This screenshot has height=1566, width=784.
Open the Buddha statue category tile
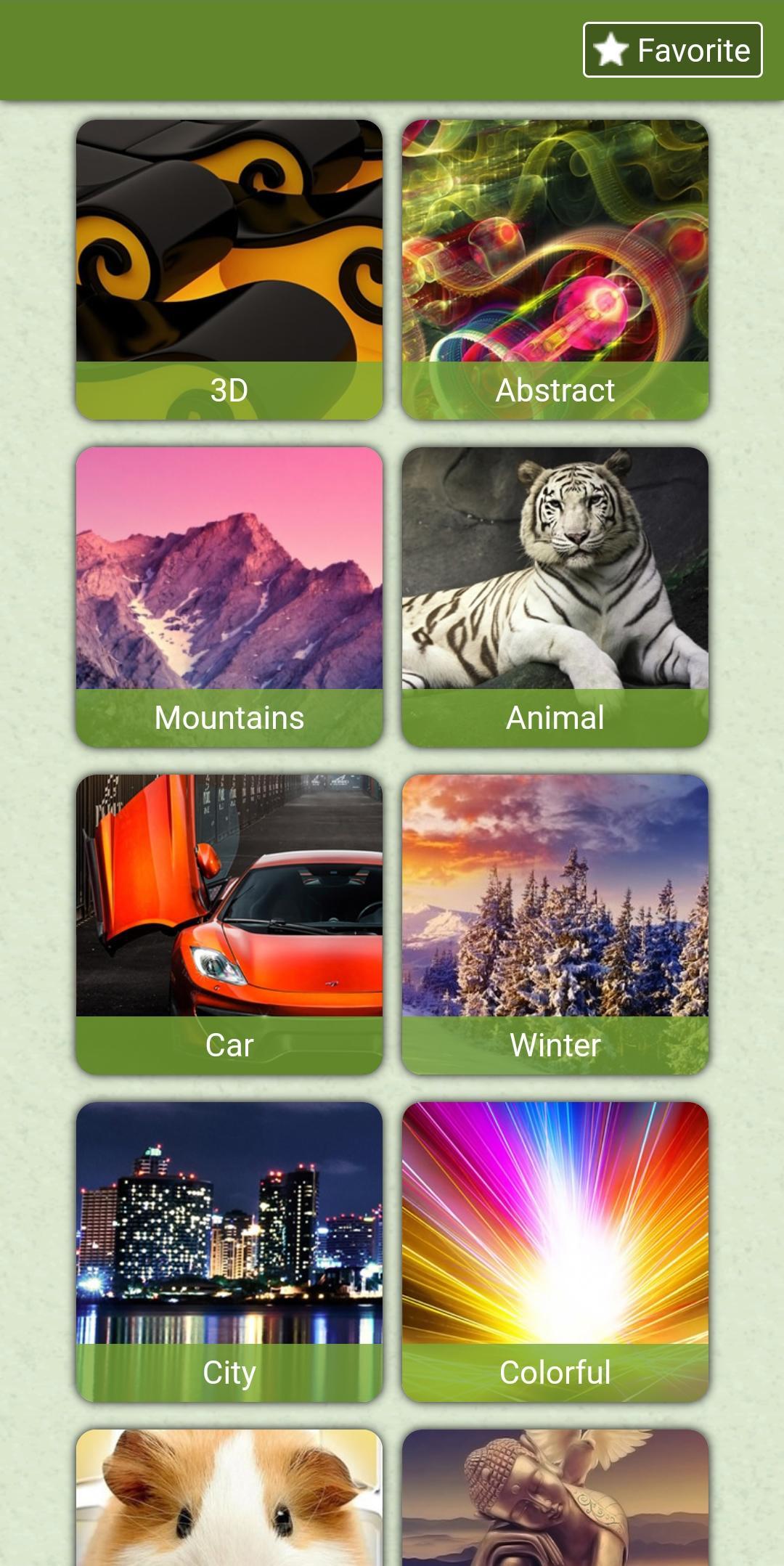click(x=555, y=1499)
